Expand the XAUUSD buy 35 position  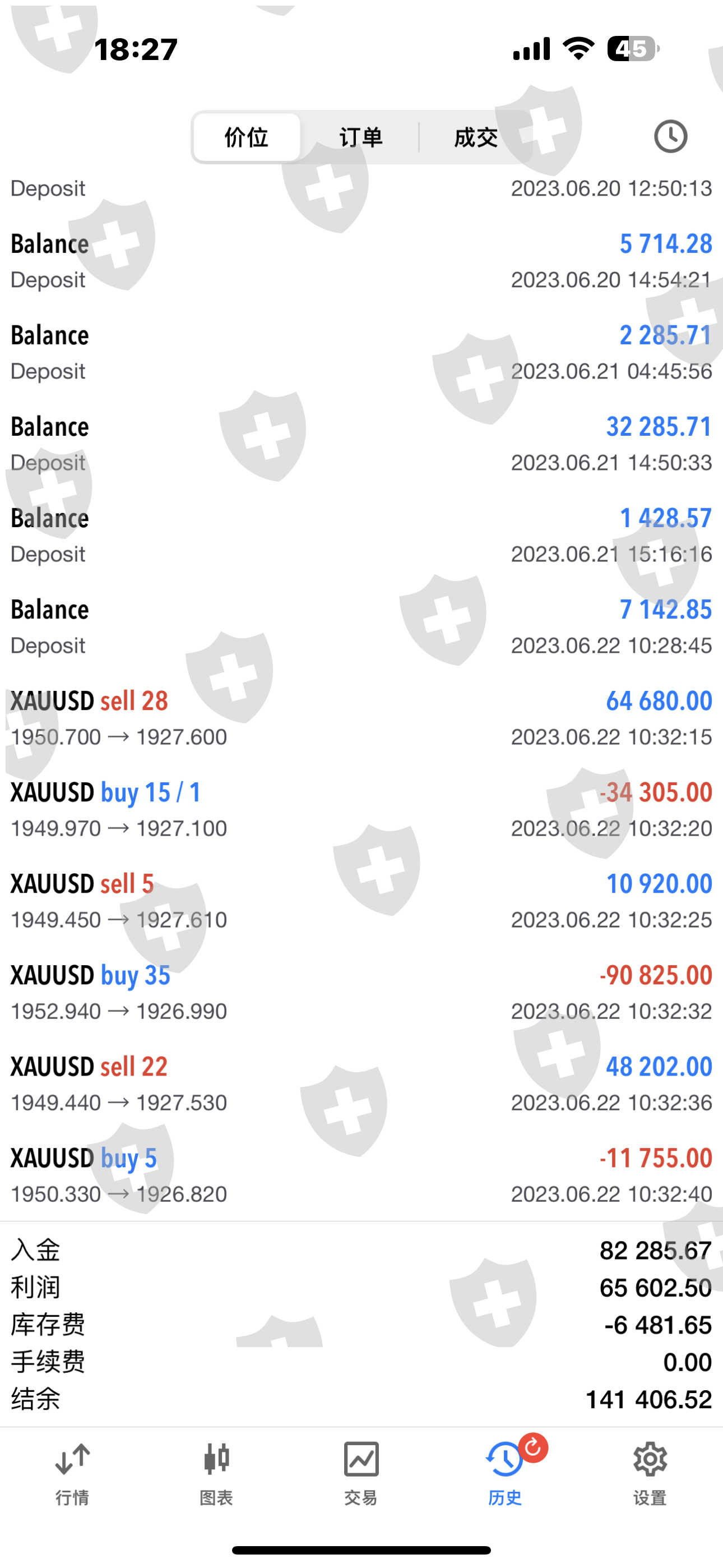(361, 993)
